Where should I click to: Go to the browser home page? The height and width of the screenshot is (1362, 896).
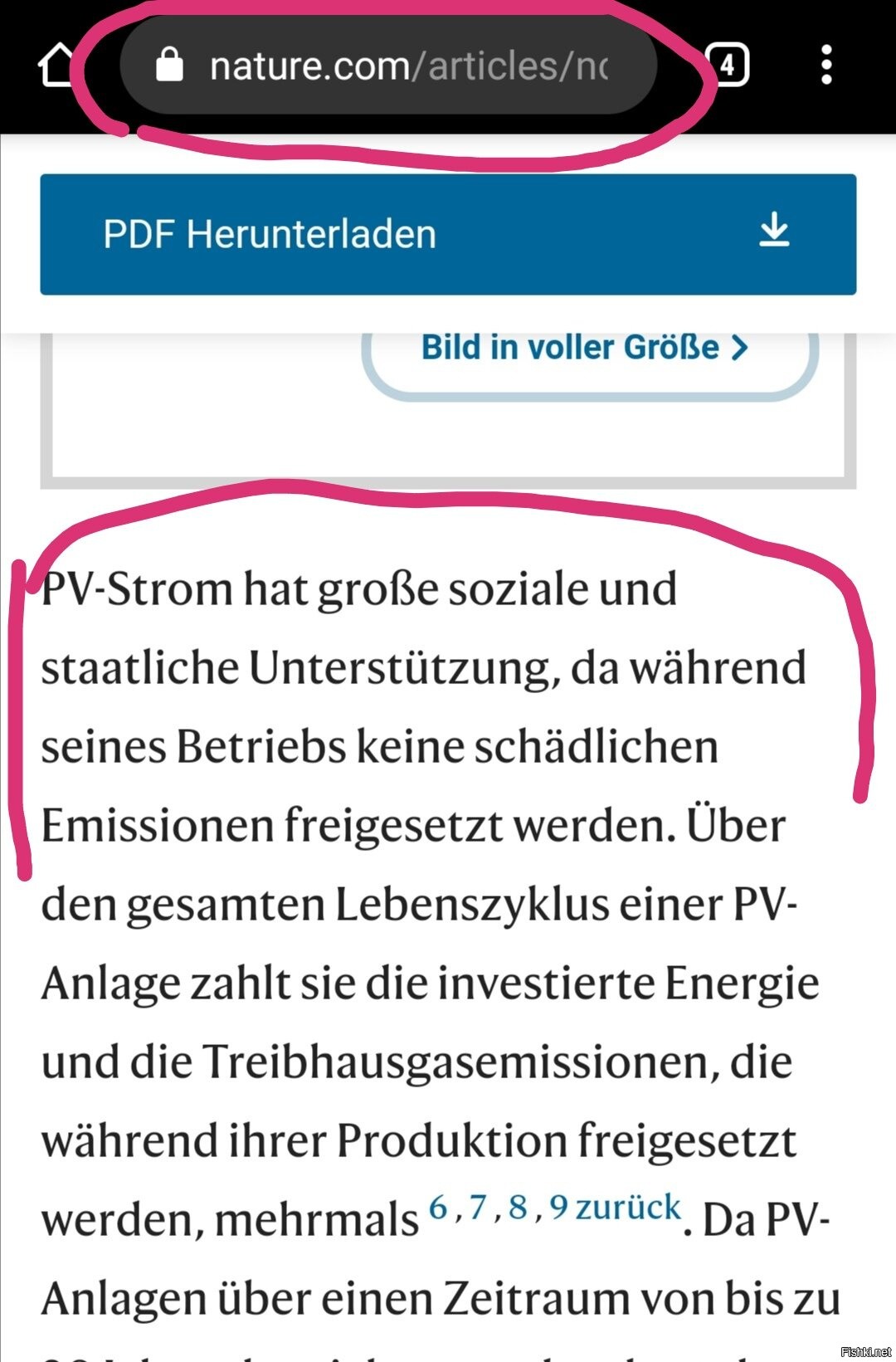[x=56, y=66]
